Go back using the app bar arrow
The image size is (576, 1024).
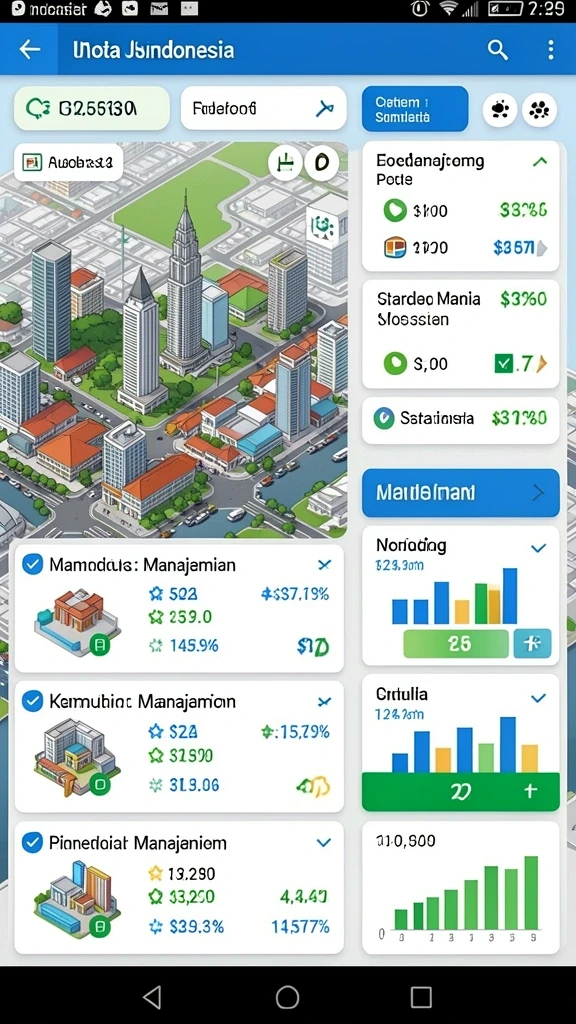click(x=30, y=50)
